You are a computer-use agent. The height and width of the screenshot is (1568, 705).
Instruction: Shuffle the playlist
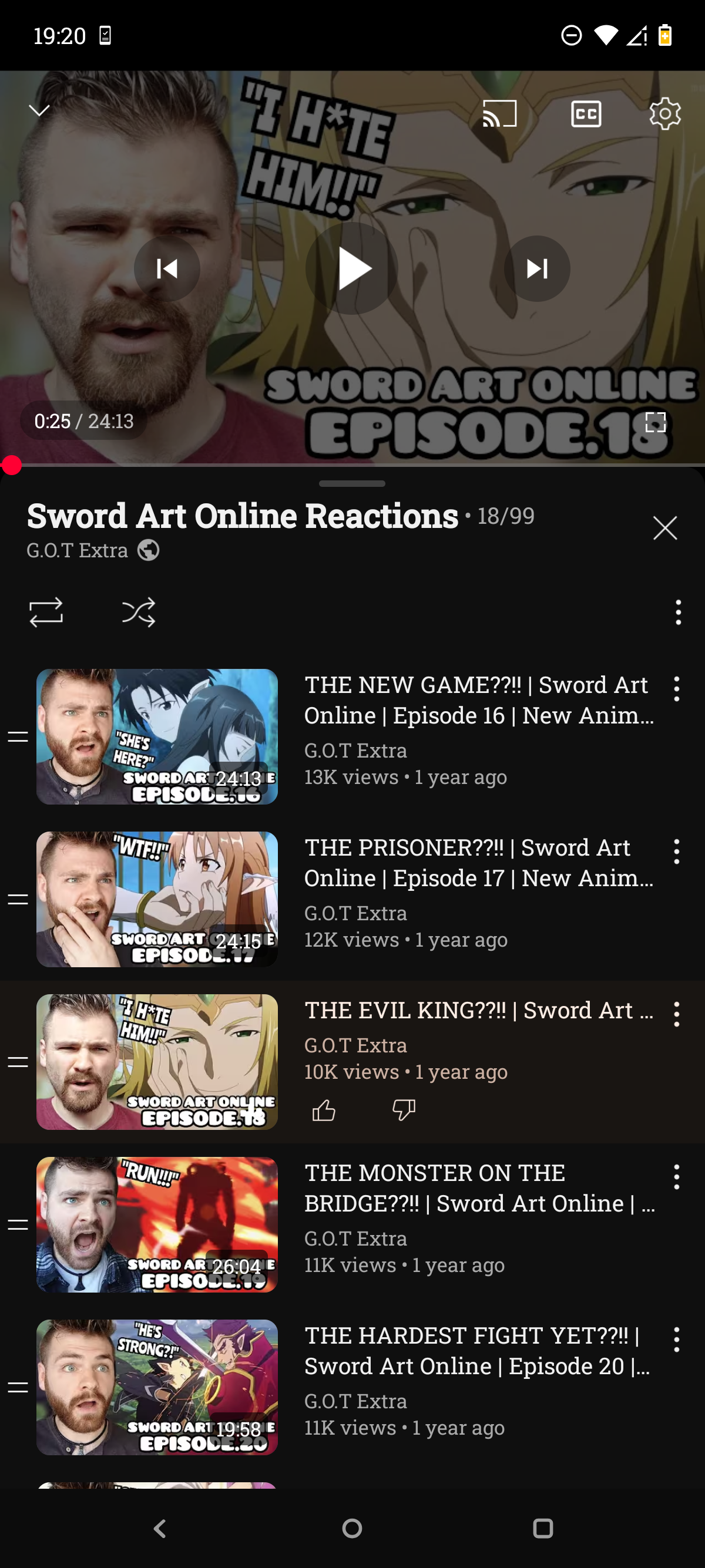[139, 612]
